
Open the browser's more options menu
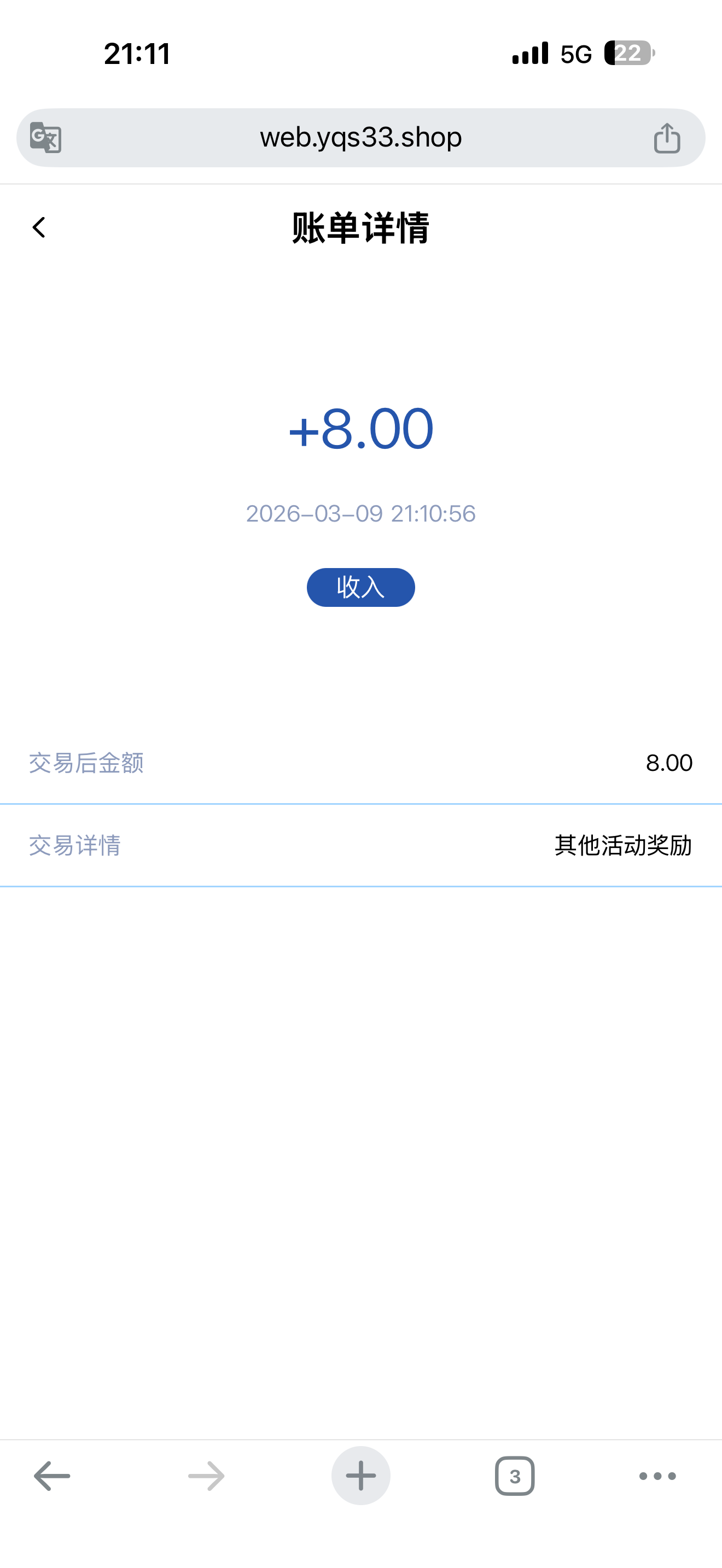(657, 1476)
